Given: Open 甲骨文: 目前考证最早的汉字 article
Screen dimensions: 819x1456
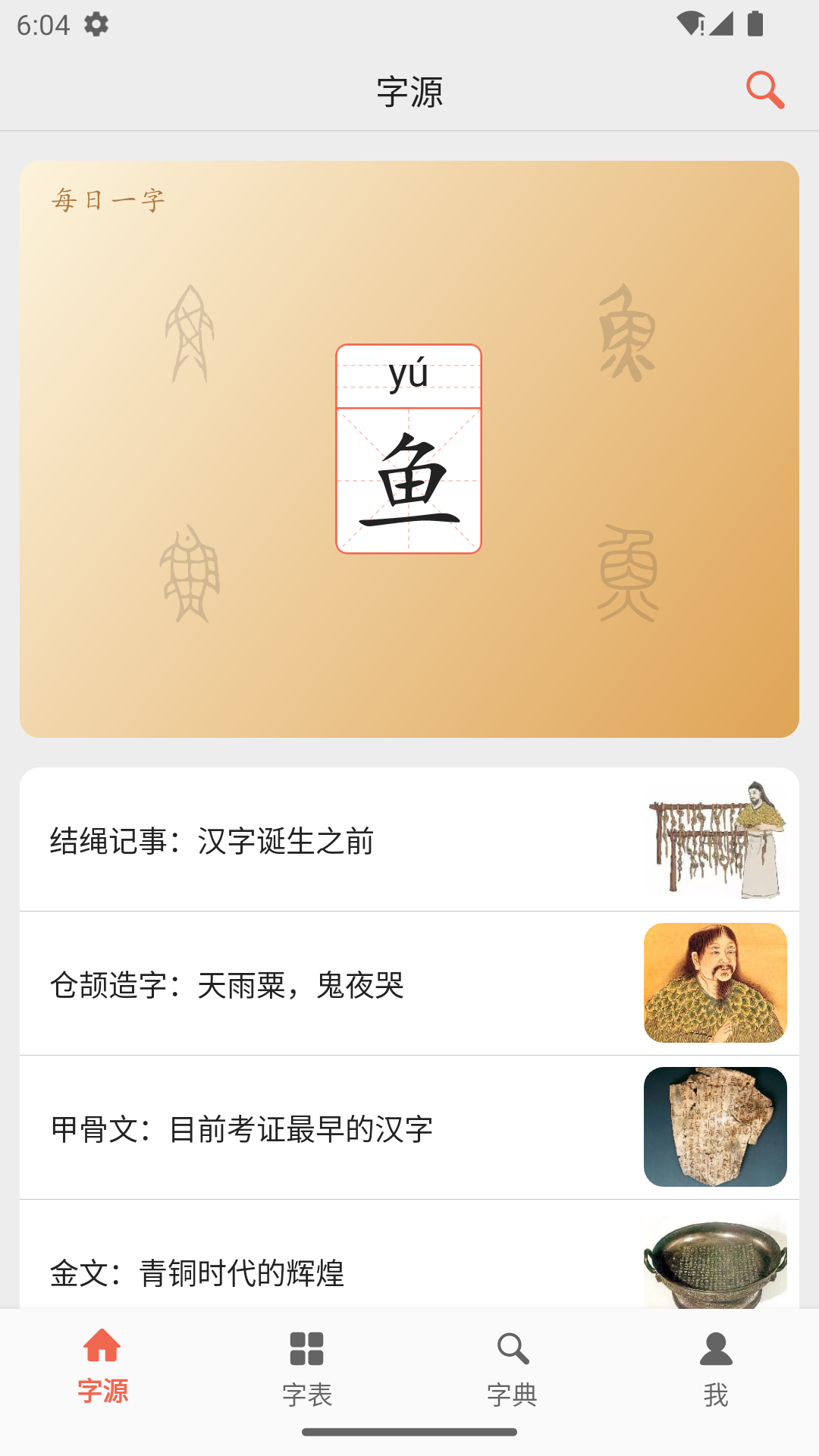Looking at the screenshot, I should pyautogui.click(x=303, y=1128).
